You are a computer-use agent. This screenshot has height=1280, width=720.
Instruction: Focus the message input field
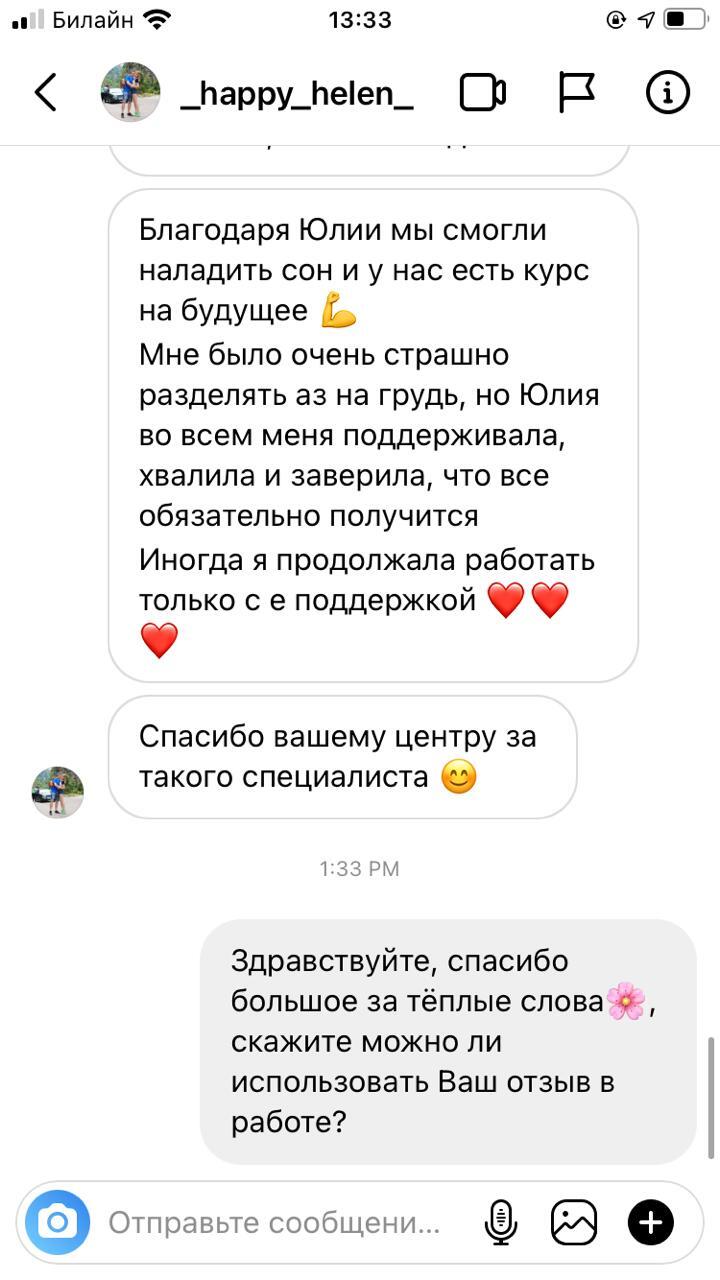[x=275, y=1222]
